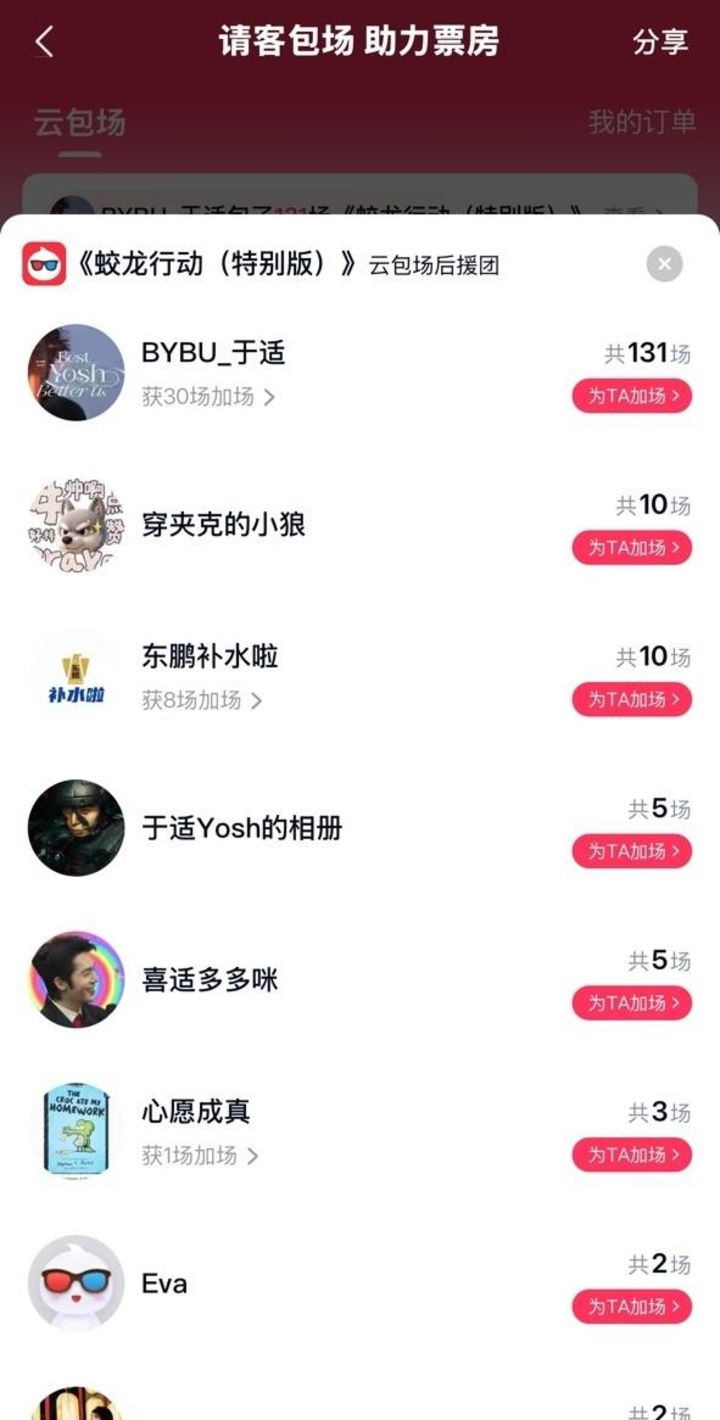Close the 云包场后援团 popup
Screen dimensions: 720x1420
(x=664, y=264)
